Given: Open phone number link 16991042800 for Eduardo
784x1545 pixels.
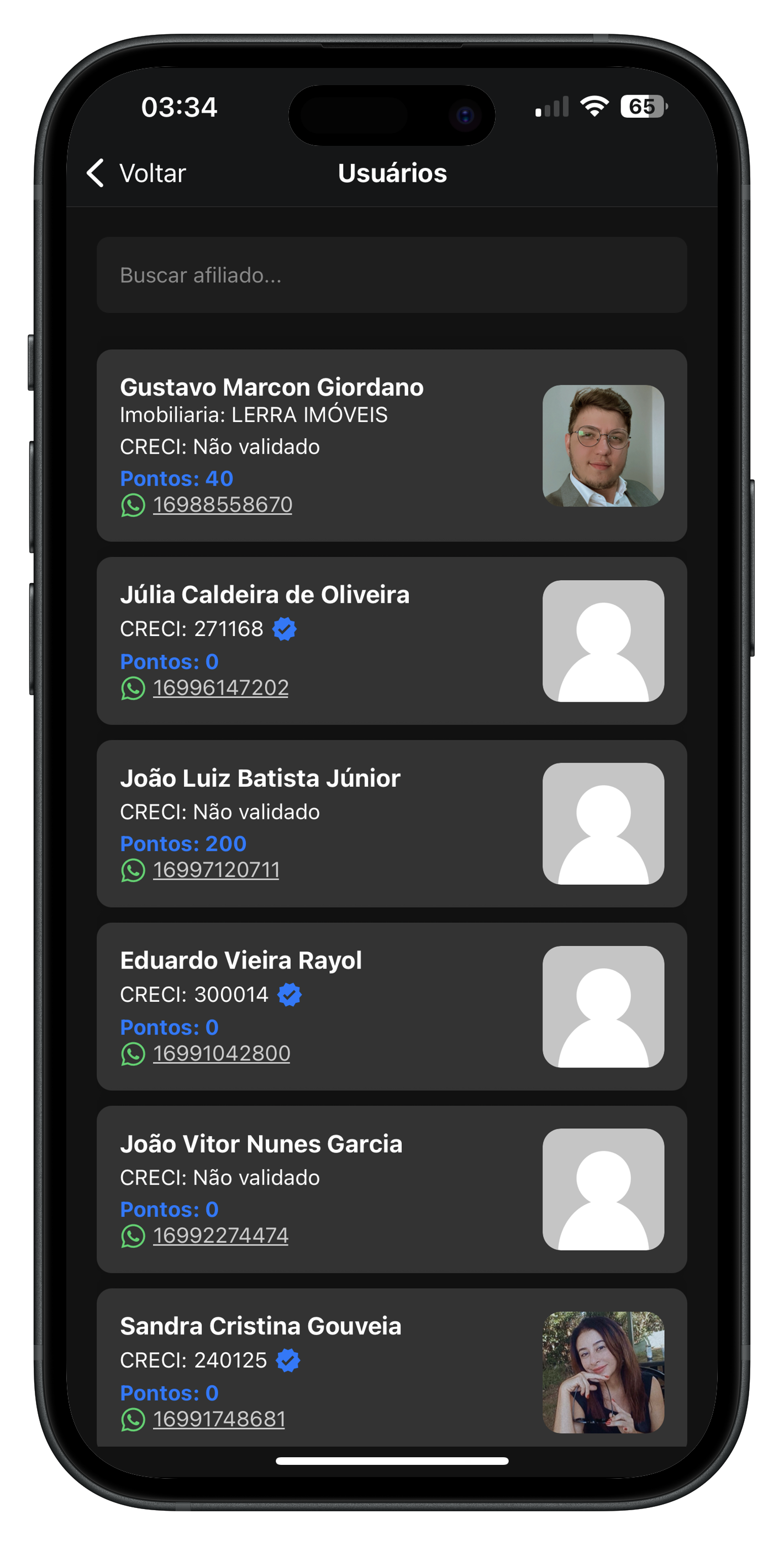Looking at the screenshot, I should coord(221,1054).
